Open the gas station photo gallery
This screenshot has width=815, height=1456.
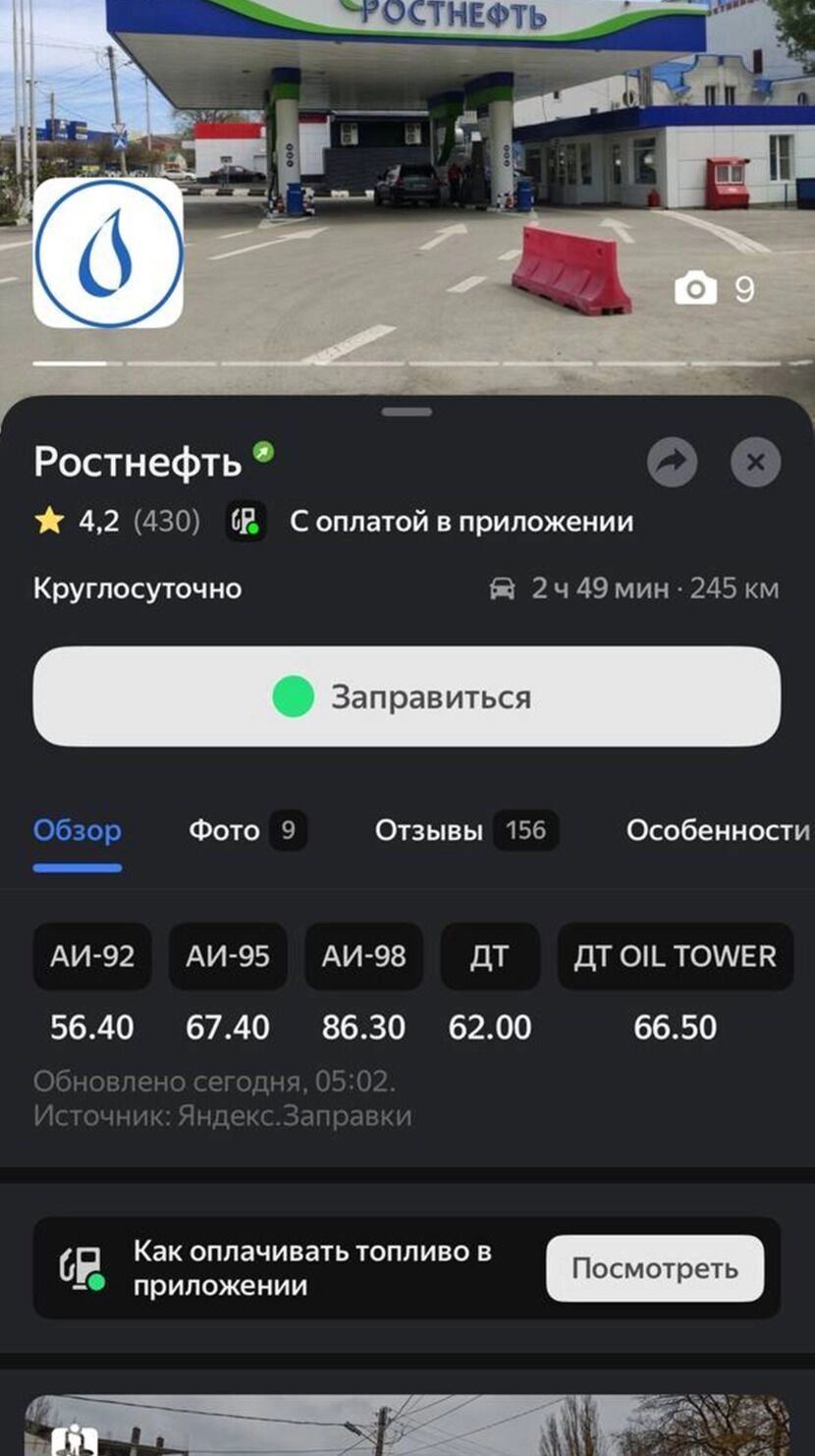coord(715,289)
